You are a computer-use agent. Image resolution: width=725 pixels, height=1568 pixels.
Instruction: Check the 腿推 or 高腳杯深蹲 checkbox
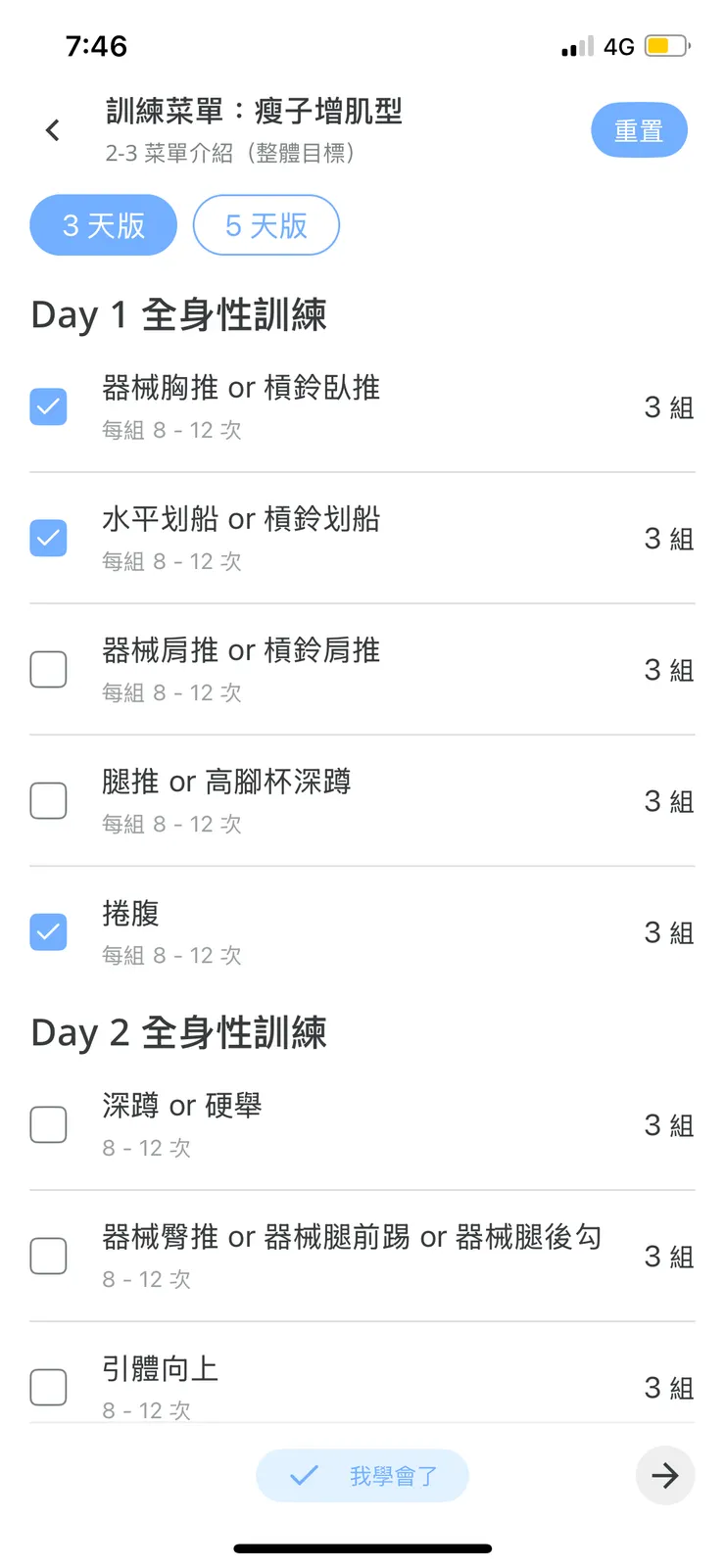(x=48, y=800)
